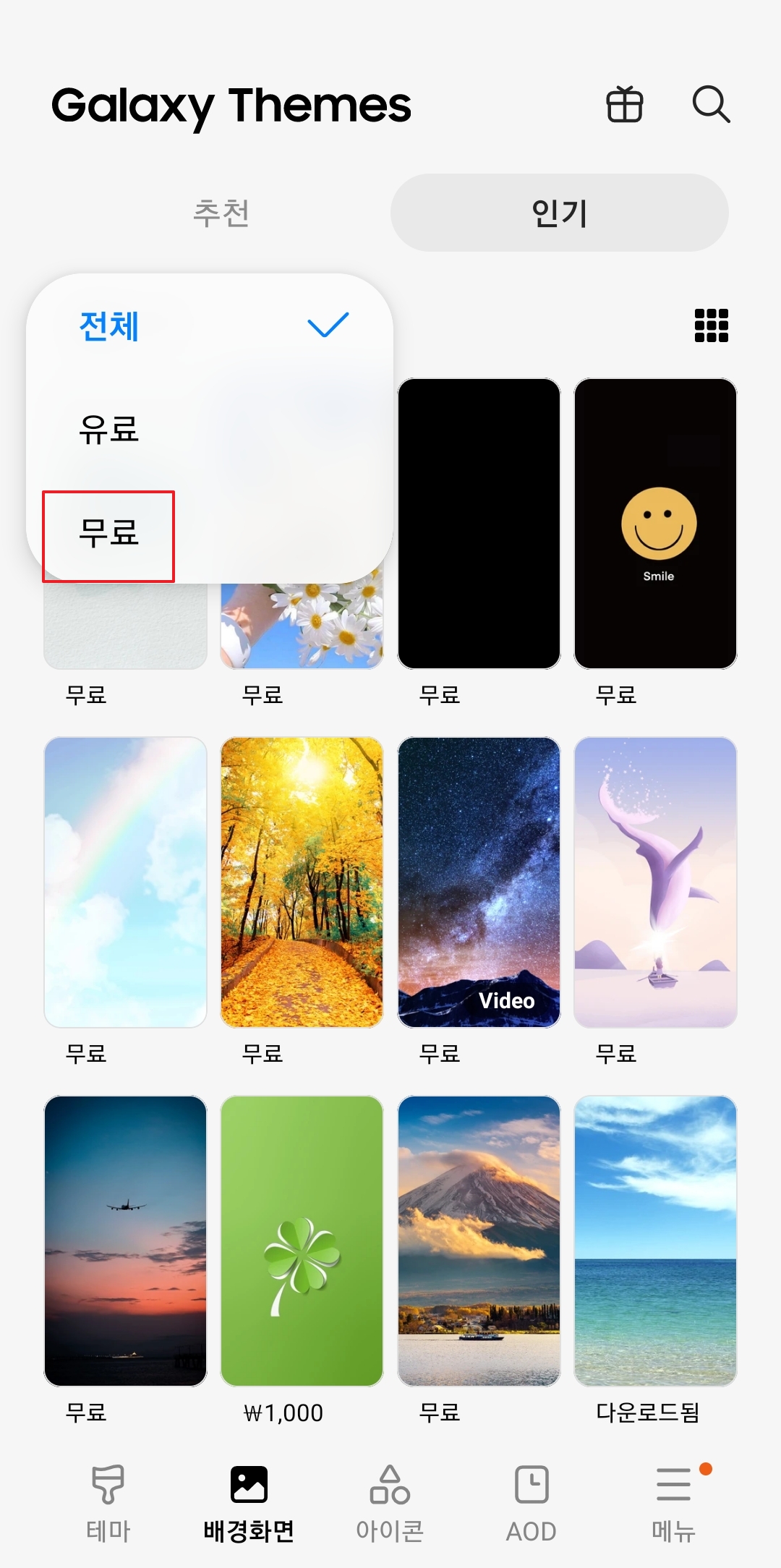Choose the 무료 filter option
The width and height of the screenshot is (781, 1568).
108,535
